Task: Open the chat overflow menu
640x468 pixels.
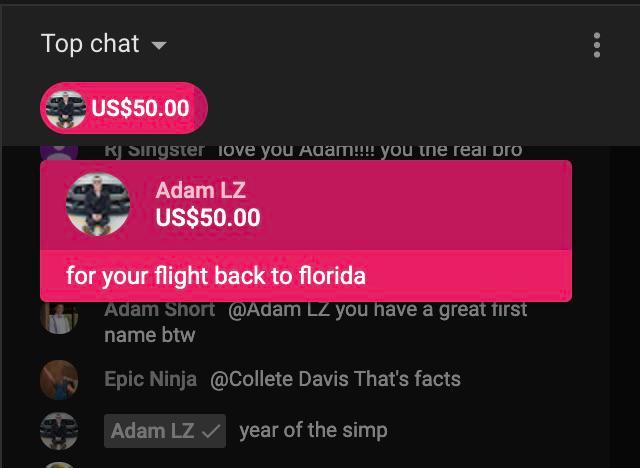Action: coord(596,45)
